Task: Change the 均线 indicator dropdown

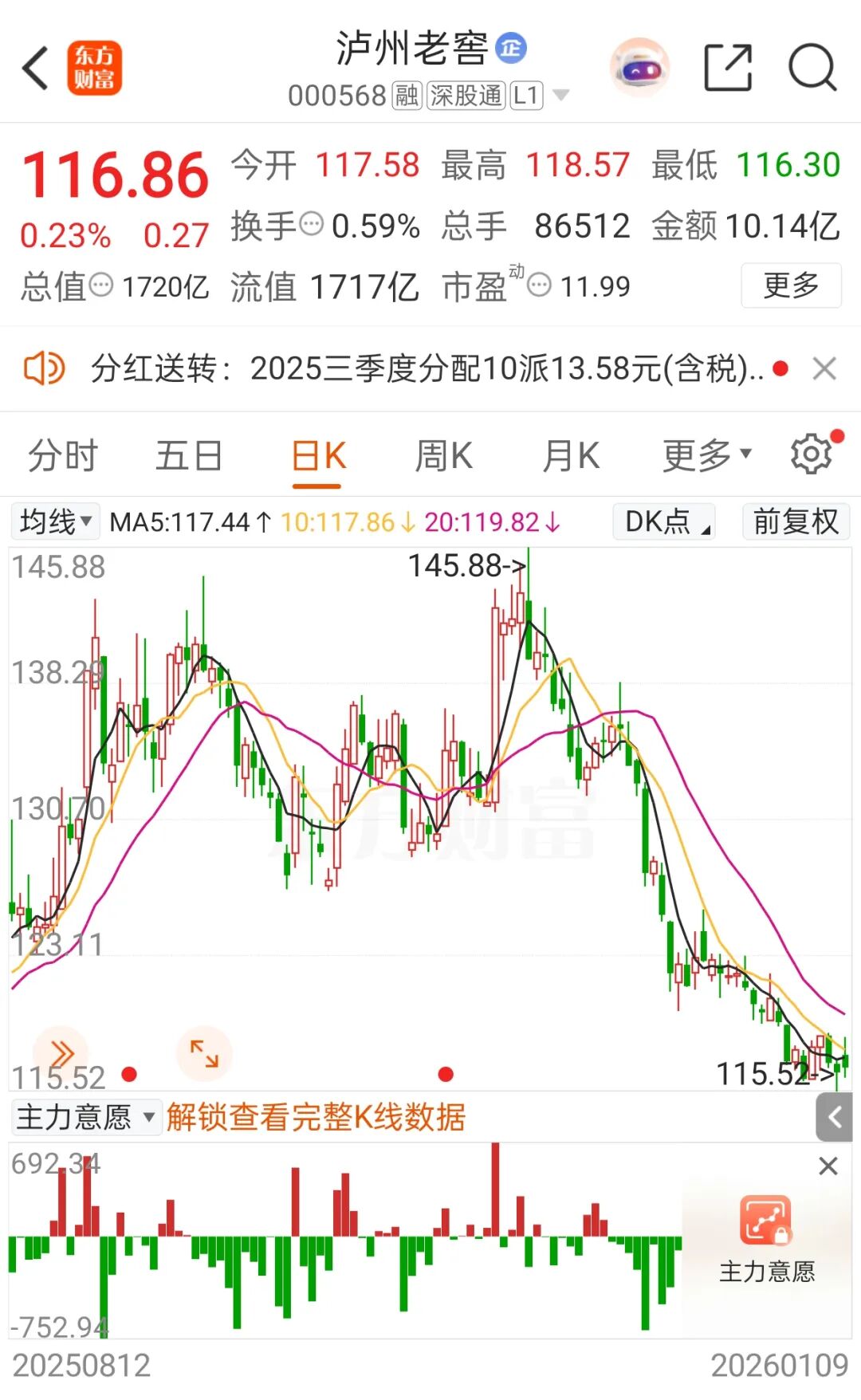Action: (55, 522)
